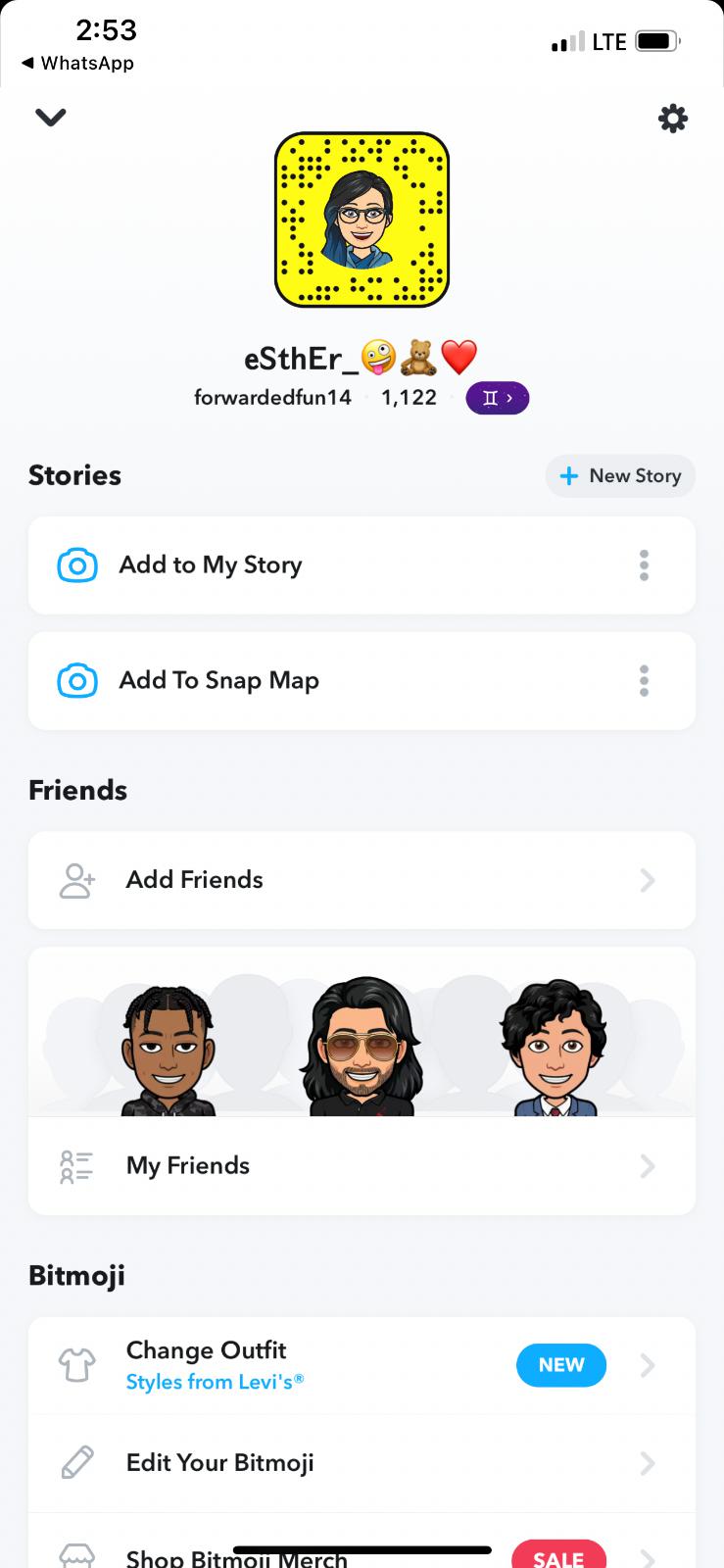
Task: Return to WhatsApp via back link
Action: pyautogui.click(x=77, y=63)
